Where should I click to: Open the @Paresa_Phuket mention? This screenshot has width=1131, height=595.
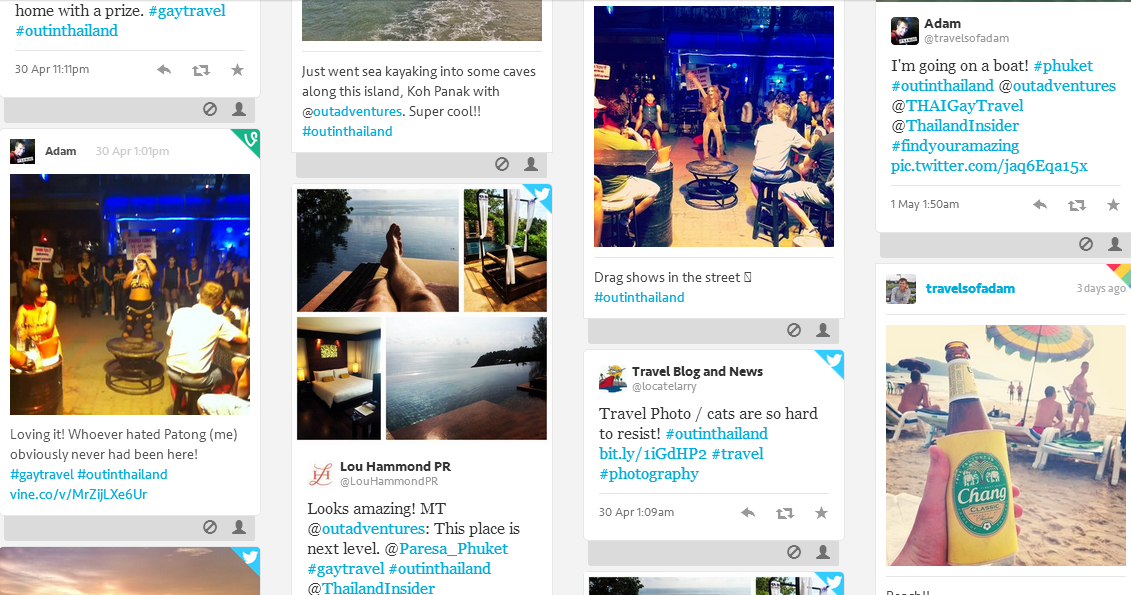coord(454,549)
